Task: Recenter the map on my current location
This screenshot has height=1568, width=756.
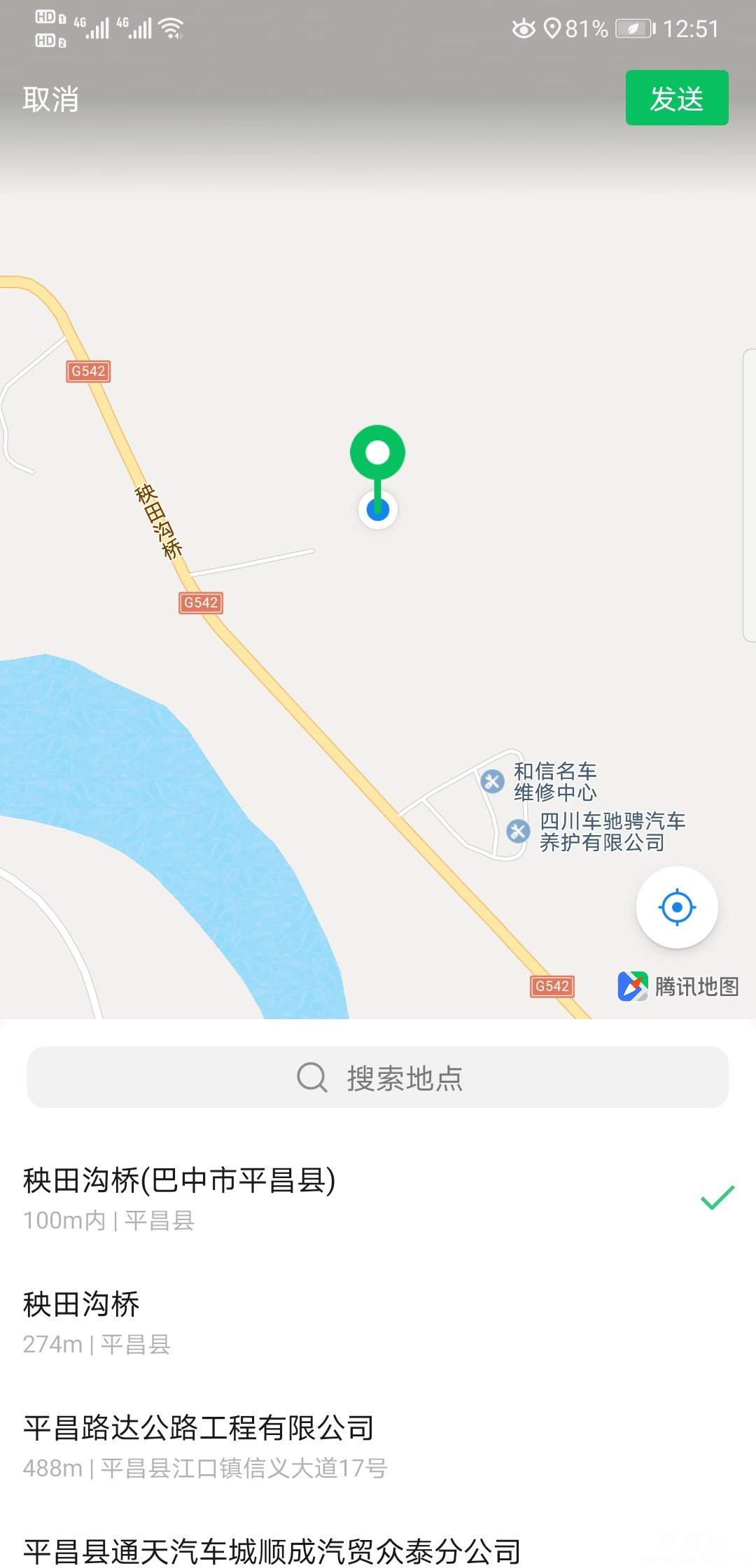Action: tap(676, 907)
